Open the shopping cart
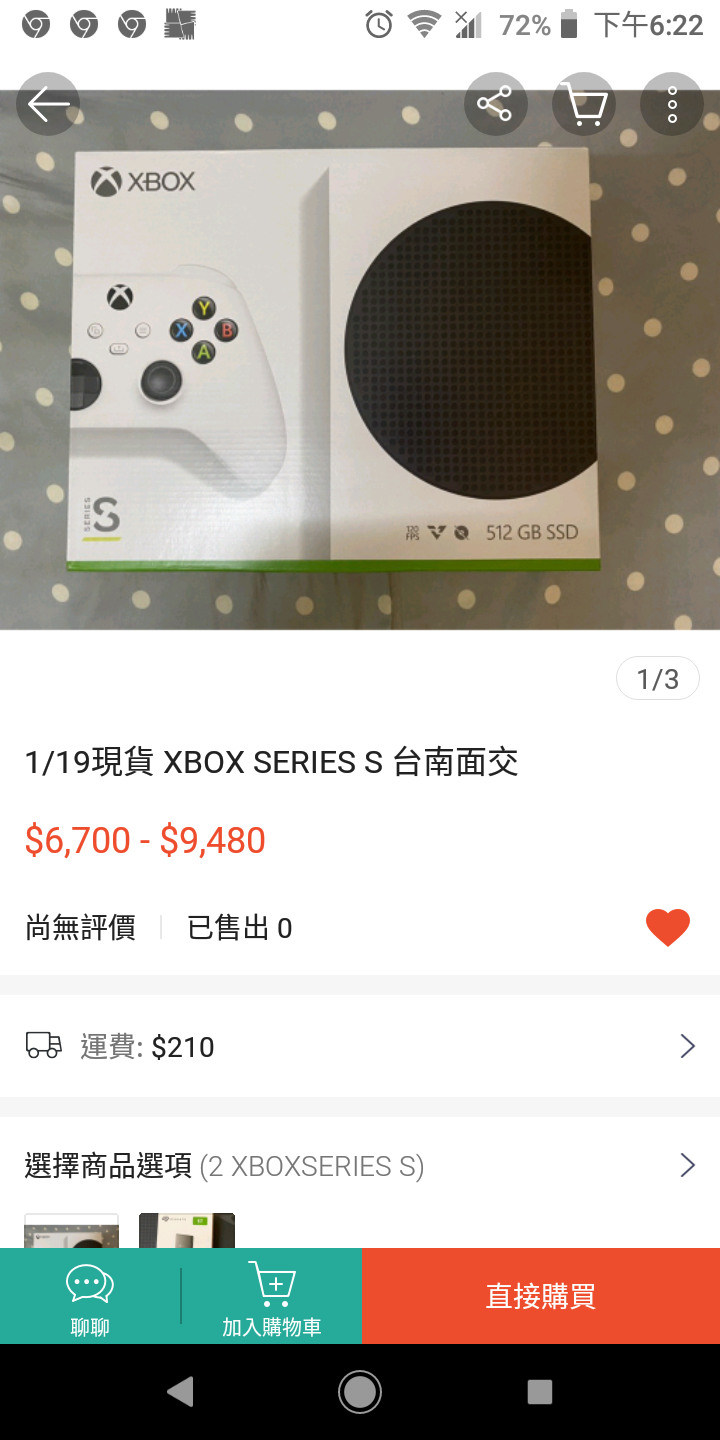 pos(583,103)
